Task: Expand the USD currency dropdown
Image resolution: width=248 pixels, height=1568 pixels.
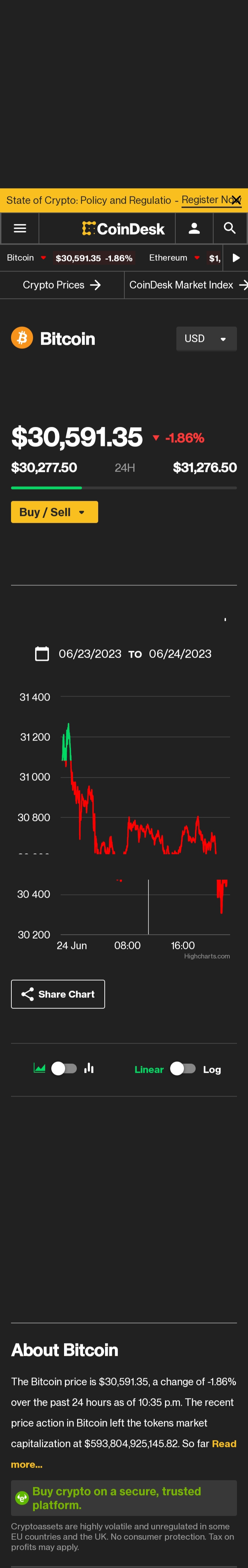Action: click(206, 339)
